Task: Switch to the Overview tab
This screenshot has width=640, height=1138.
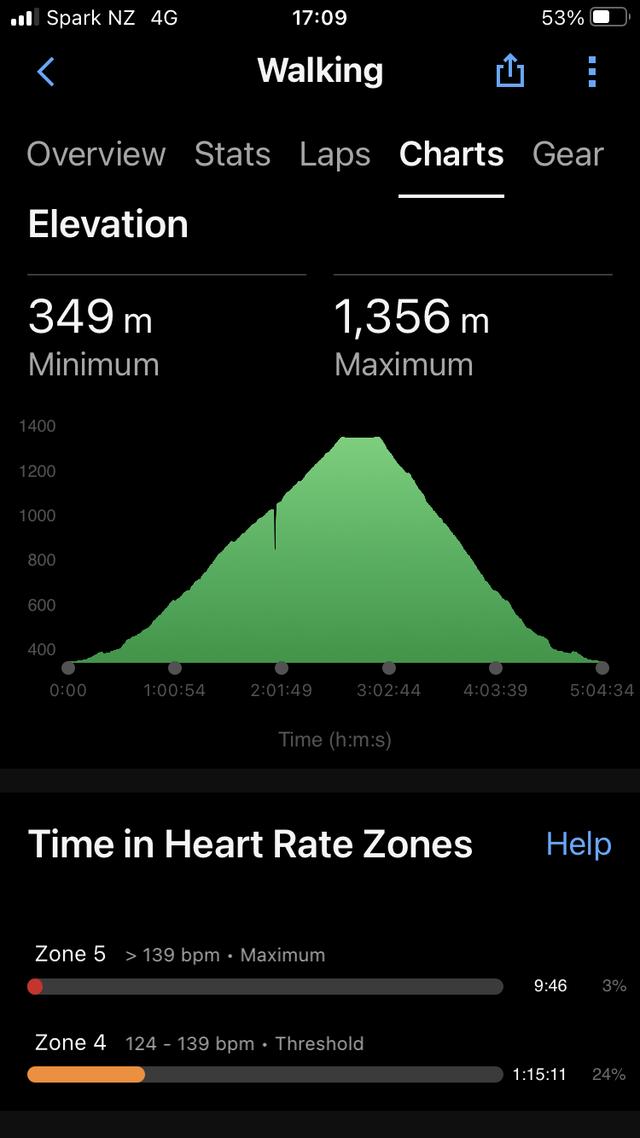Action: (x=96, y=154)
